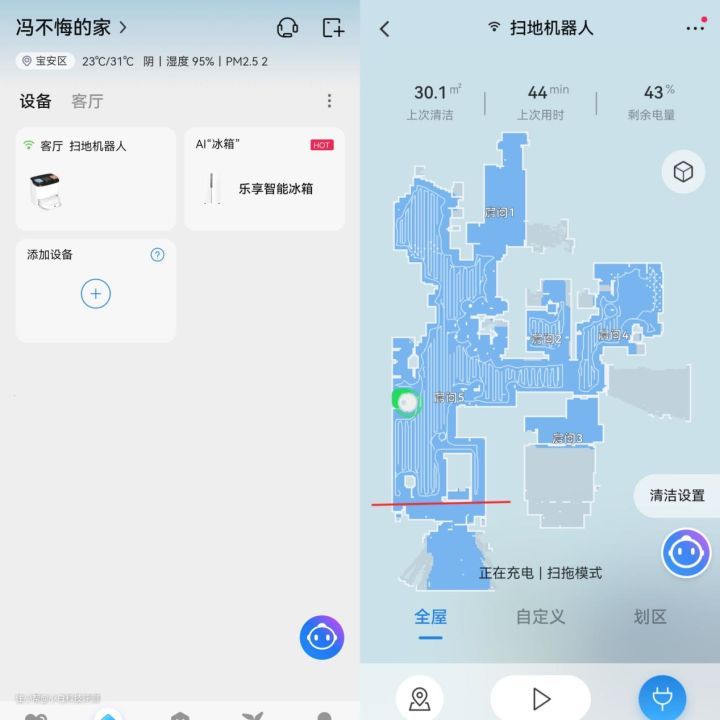Send robot to charge with plug button
The height and width of the screenshot is (720, 720).
tap(663, 698)
